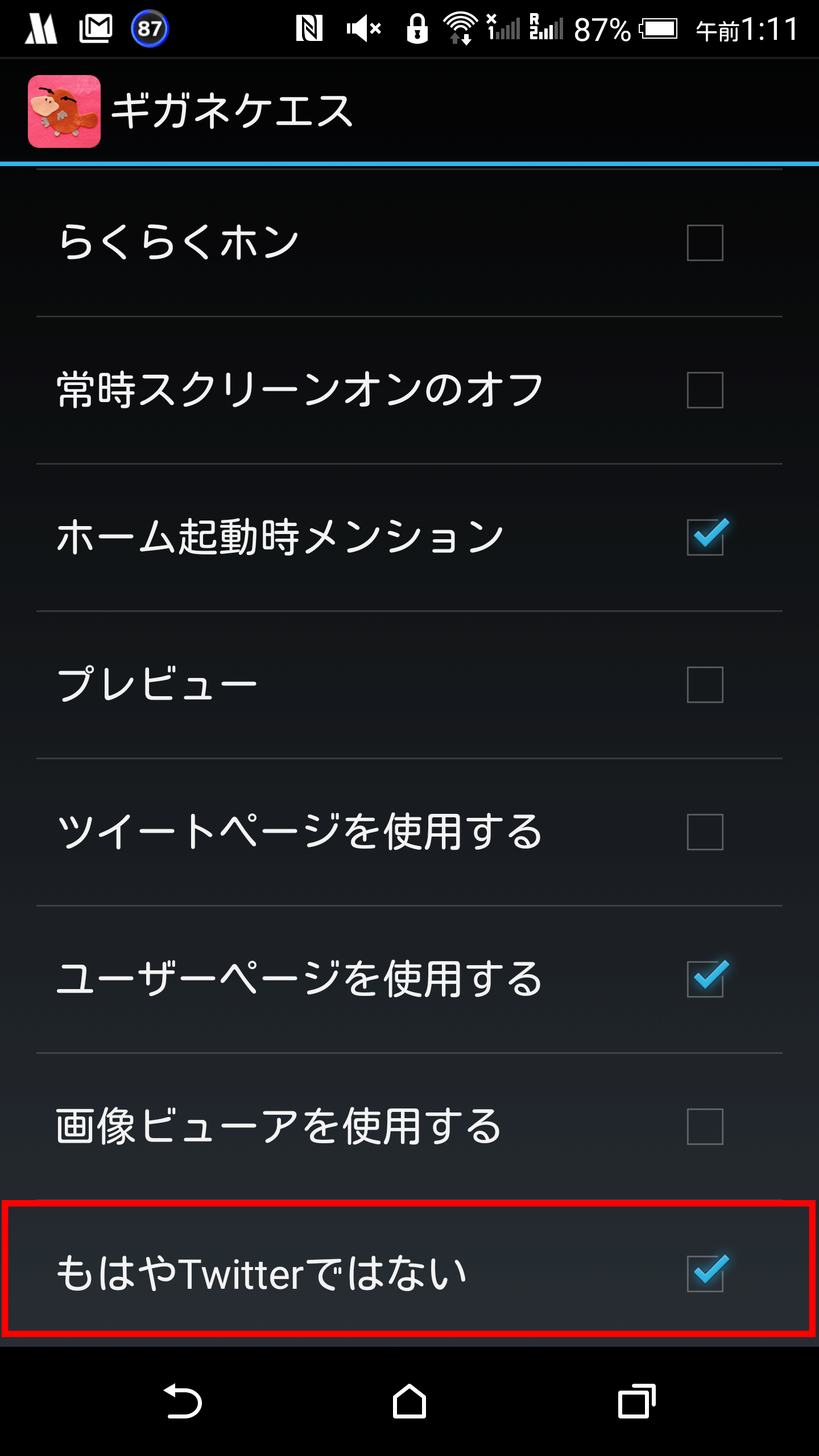
Task: Open the recent apps screen
Action: (x=636, y=1401)
